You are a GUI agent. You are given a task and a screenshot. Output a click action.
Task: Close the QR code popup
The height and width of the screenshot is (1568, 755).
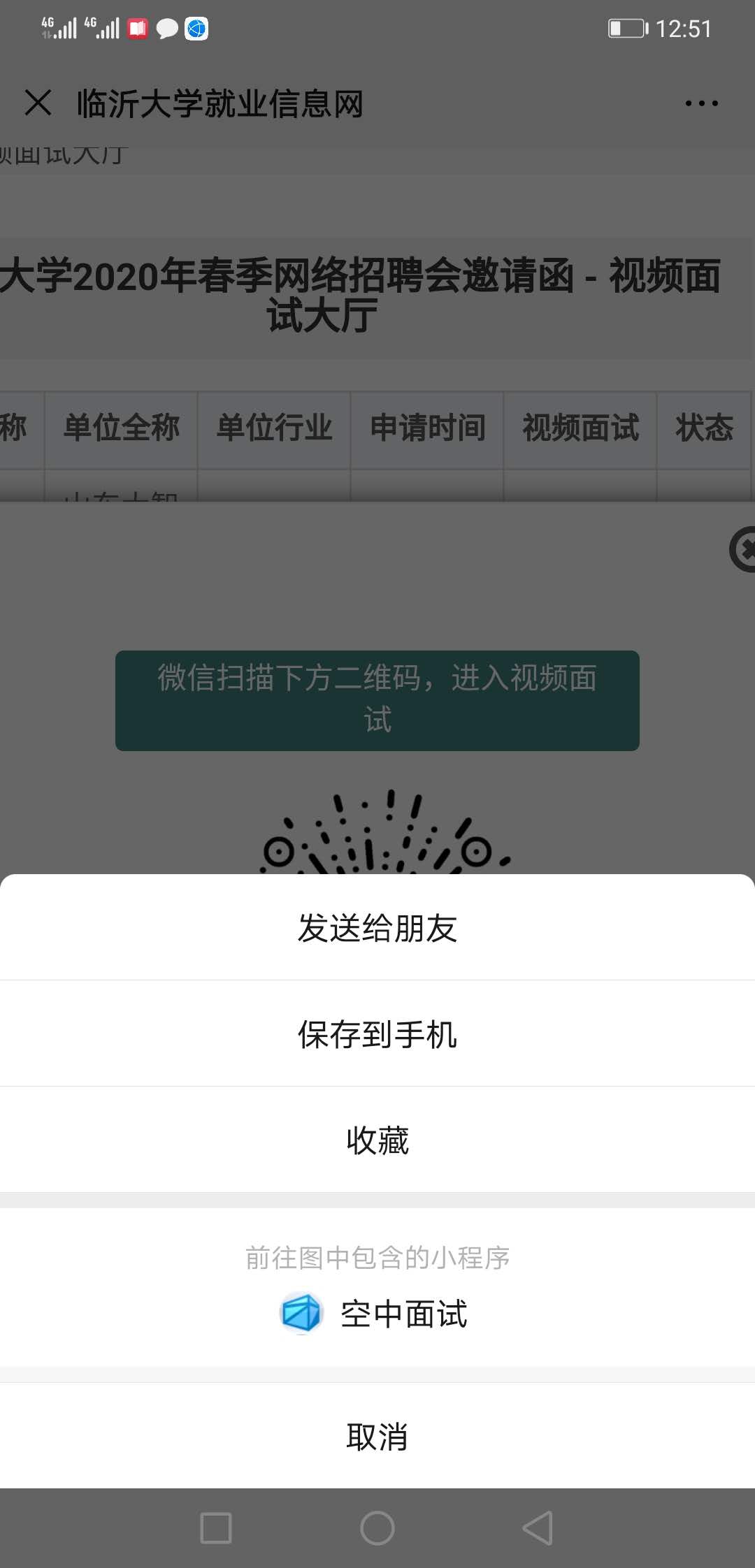[x=744, y=550]
